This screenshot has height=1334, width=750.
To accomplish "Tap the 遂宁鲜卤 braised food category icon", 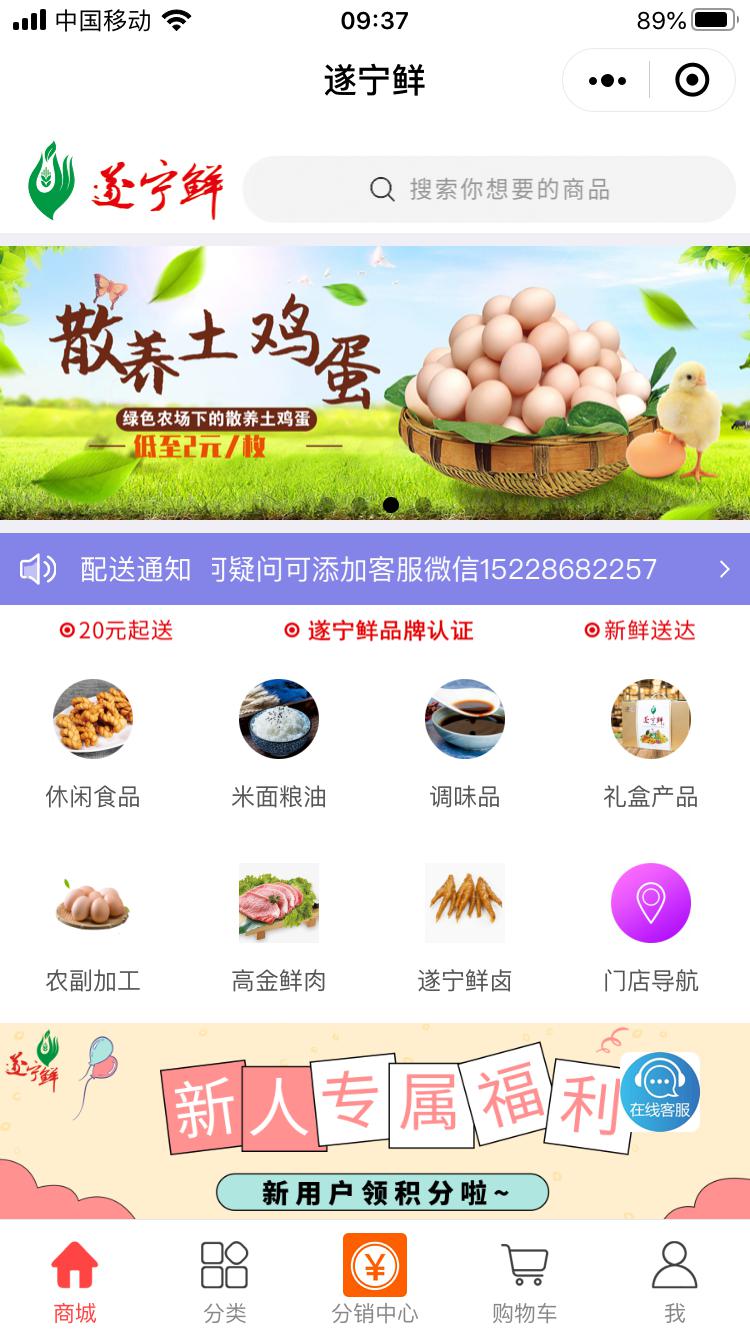I will pos(464,902).
